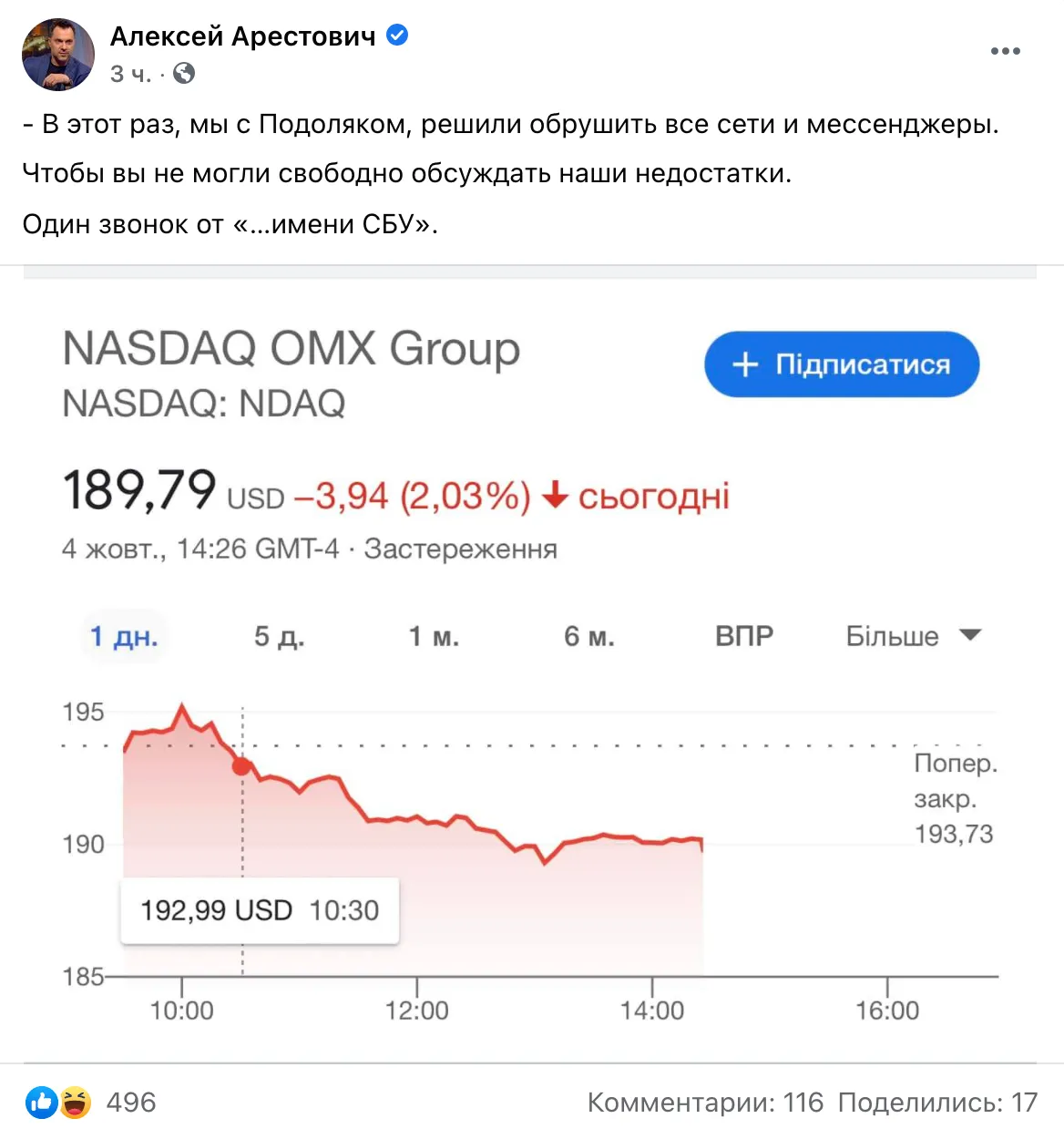1064x1139 pixels.
Task: Click Алексей Арестович's profile picture
Action: (57, 55)
